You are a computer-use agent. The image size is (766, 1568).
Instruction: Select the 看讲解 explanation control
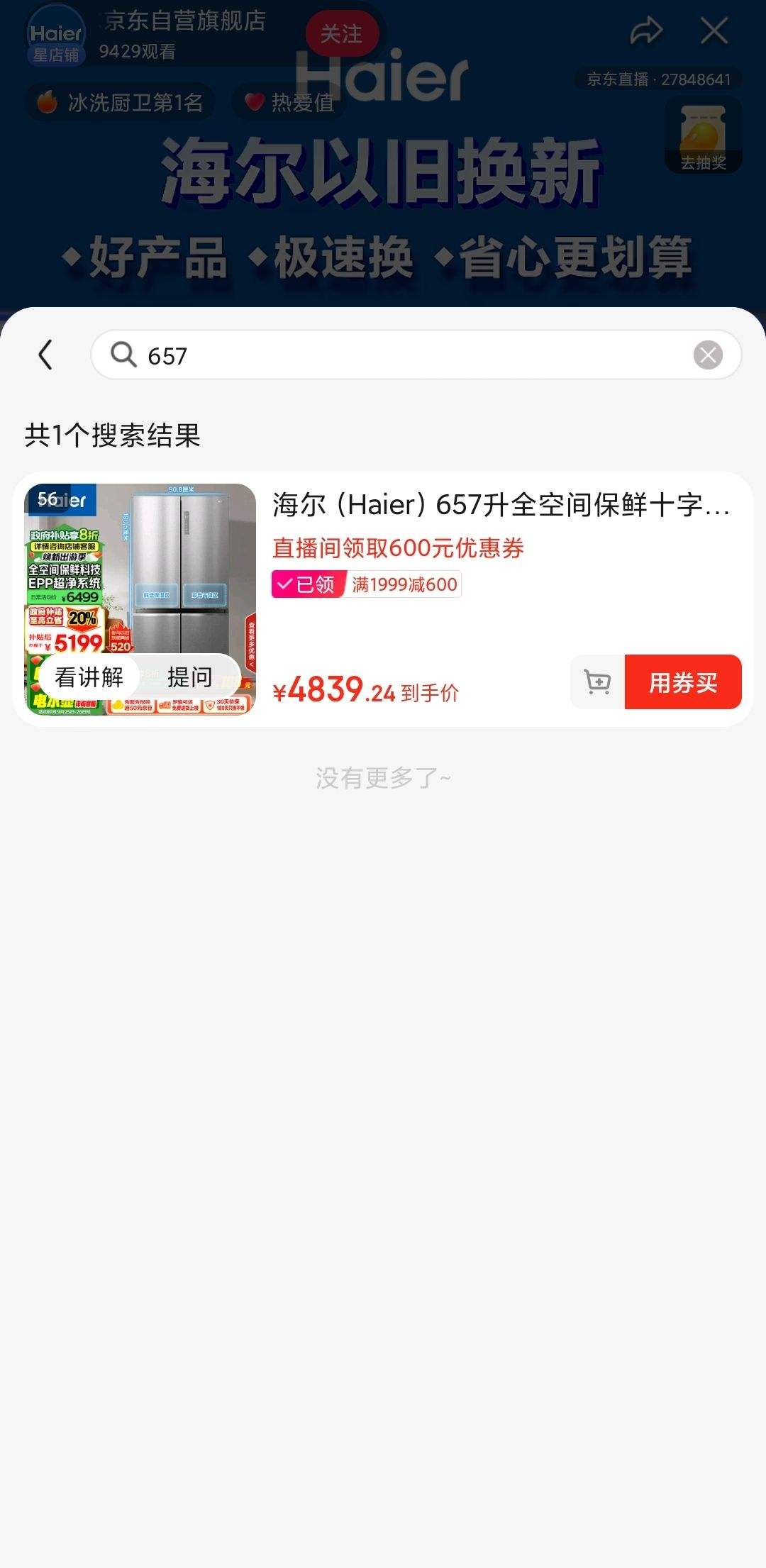(x=89, y=677)
